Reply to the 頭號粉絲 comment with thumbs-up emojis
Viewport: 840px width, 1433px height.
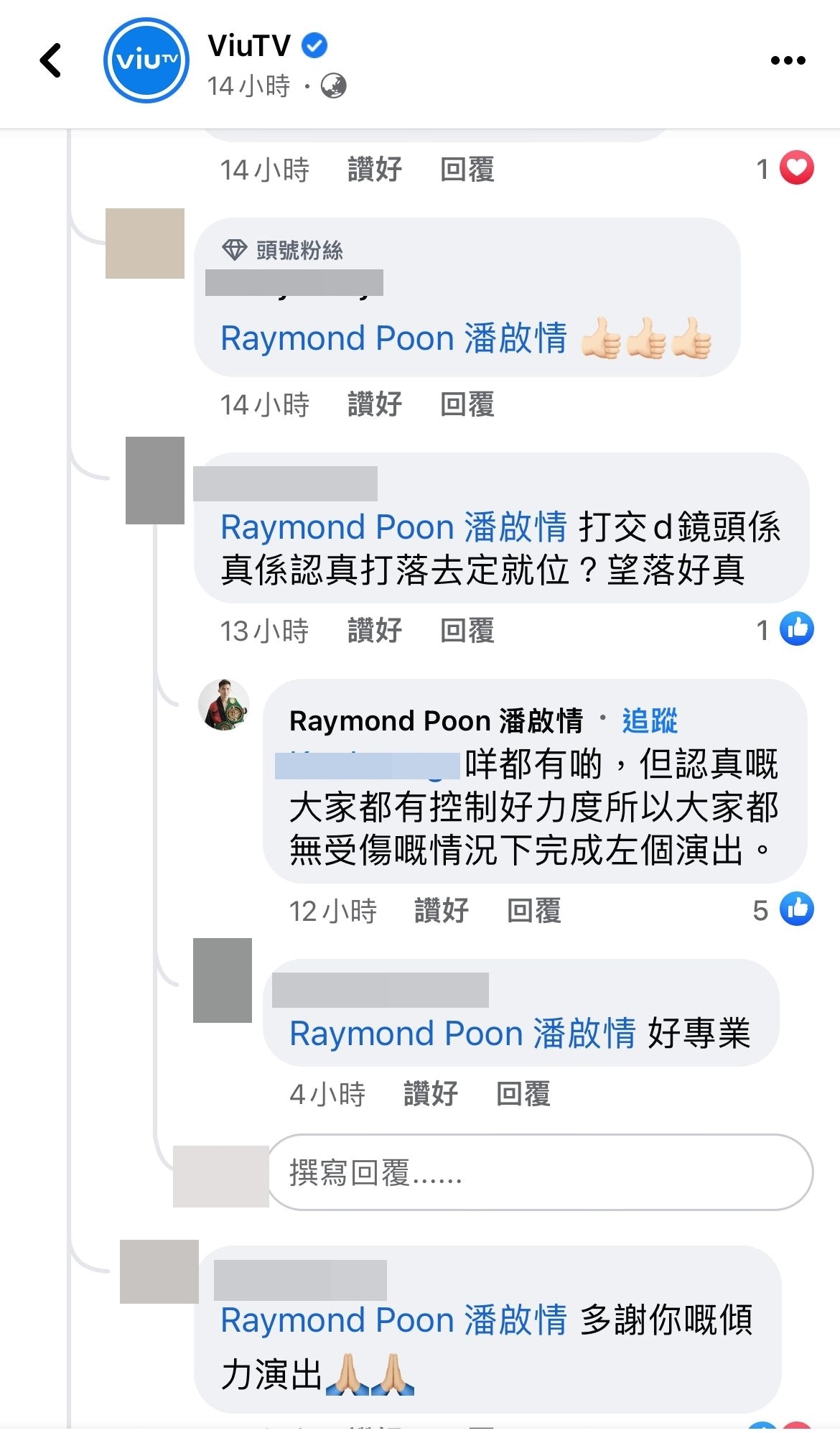(467, 404)
